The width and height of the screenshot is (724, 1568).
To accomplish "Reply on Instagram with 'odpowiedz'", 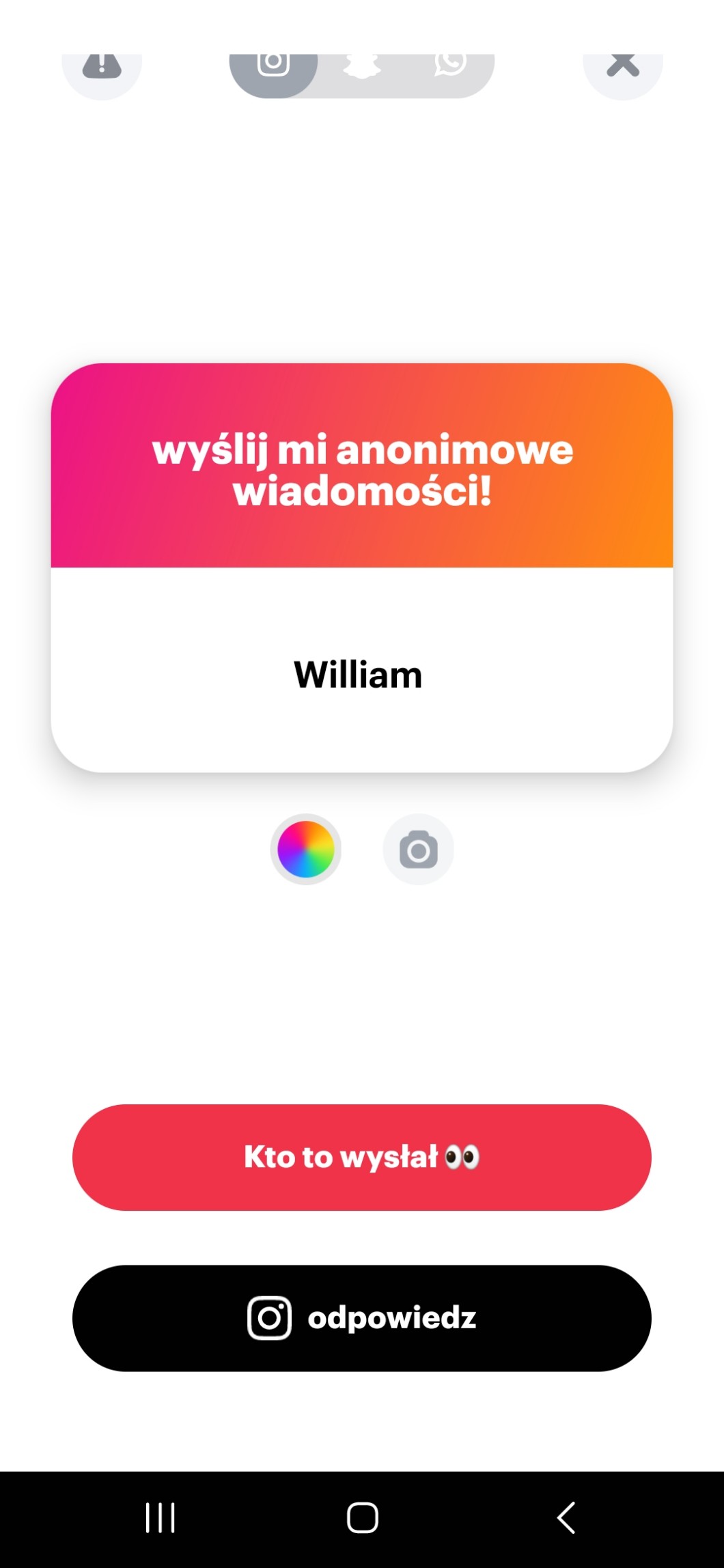I will pyautogui.click(x=361, y=1317).
